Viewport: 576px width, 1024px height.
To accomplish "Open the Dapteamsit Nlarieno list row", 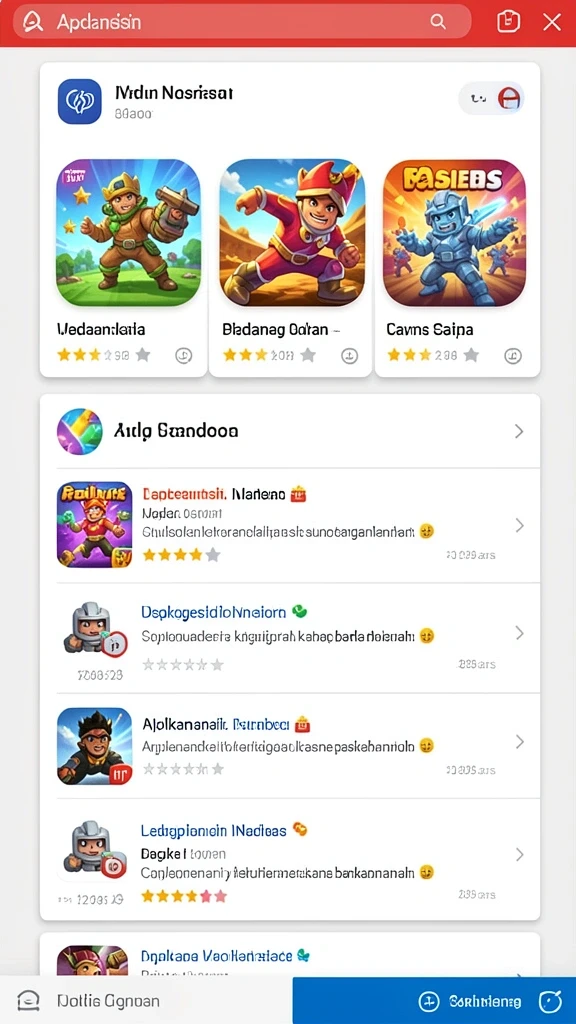I will pyautogui.click(x=290, y=525).
